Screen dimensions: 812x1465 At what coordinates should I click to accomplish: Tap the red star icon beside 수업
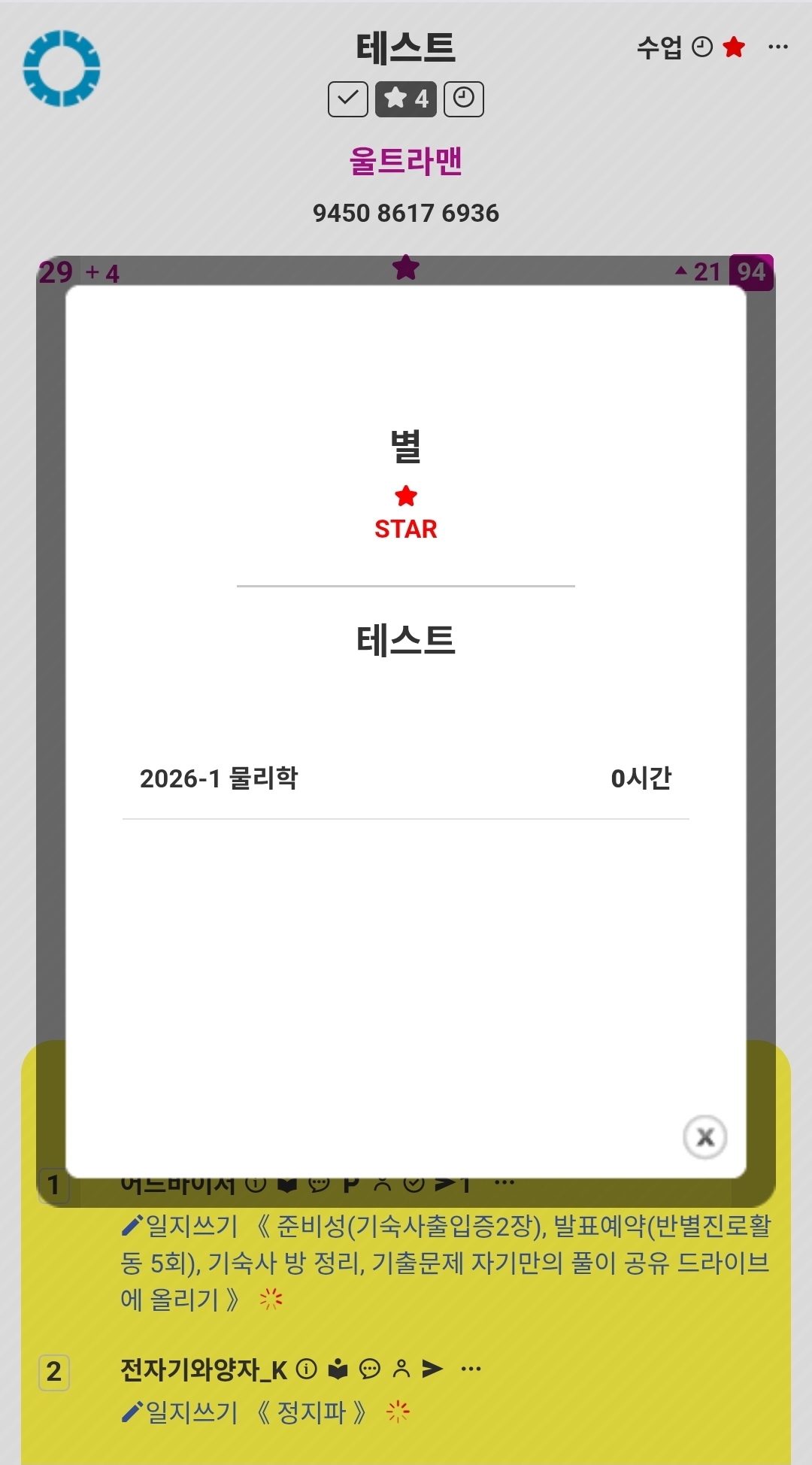(x=734, y=47)
